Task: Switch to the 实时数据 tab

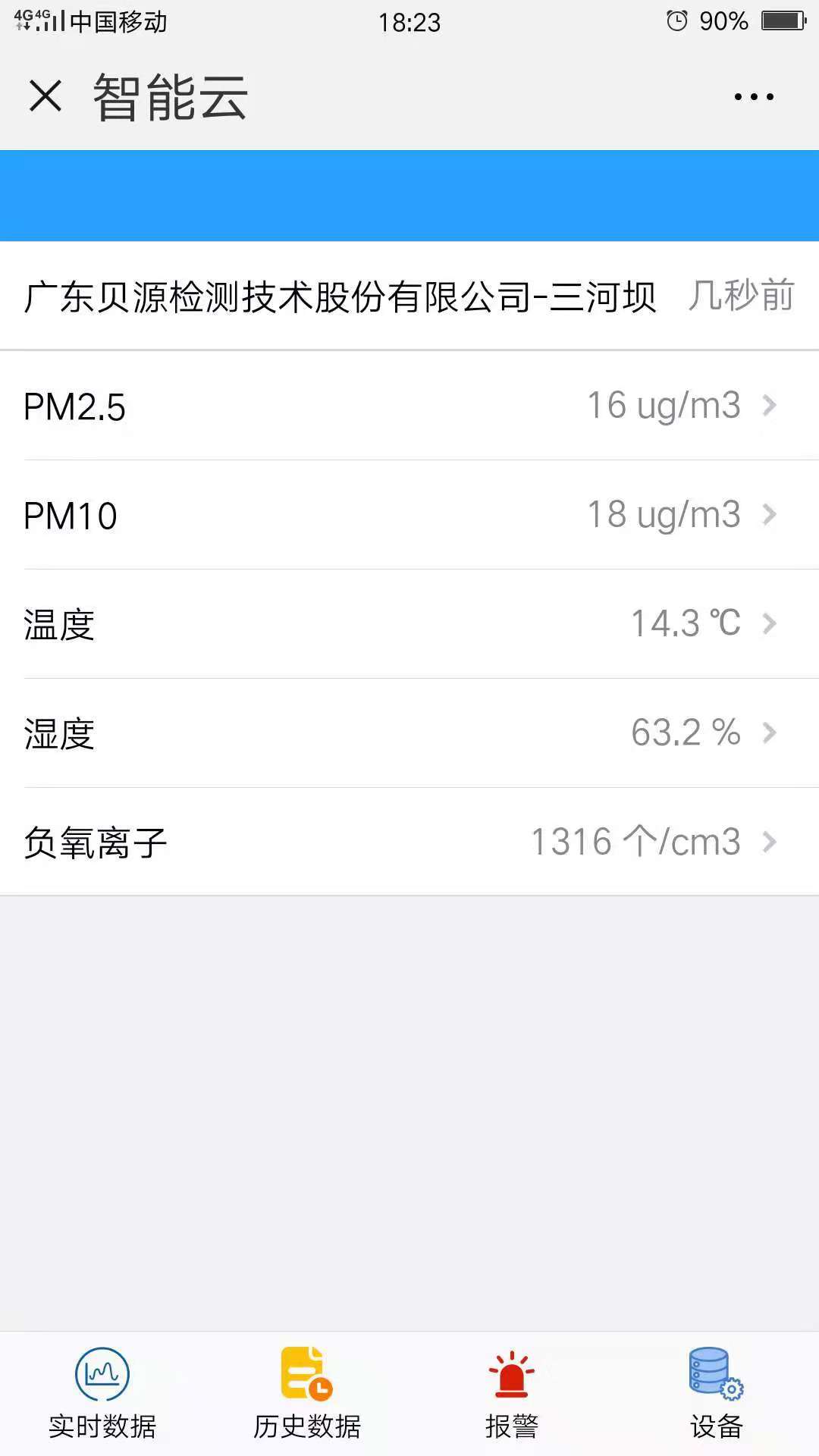Action: coord(102,1394)
